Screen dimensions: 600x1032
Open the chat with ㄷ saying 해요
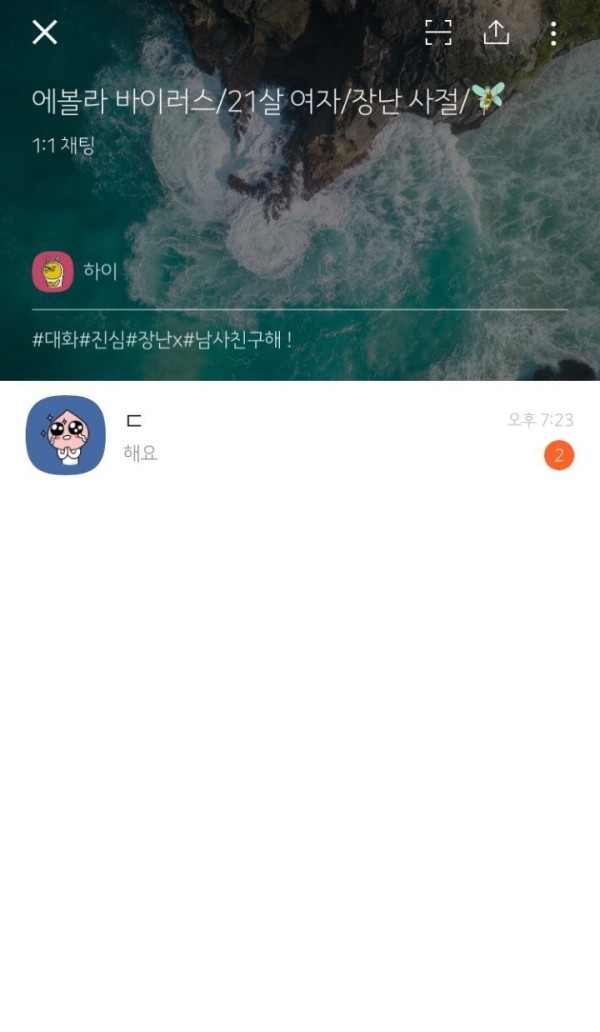pos(300,436)
